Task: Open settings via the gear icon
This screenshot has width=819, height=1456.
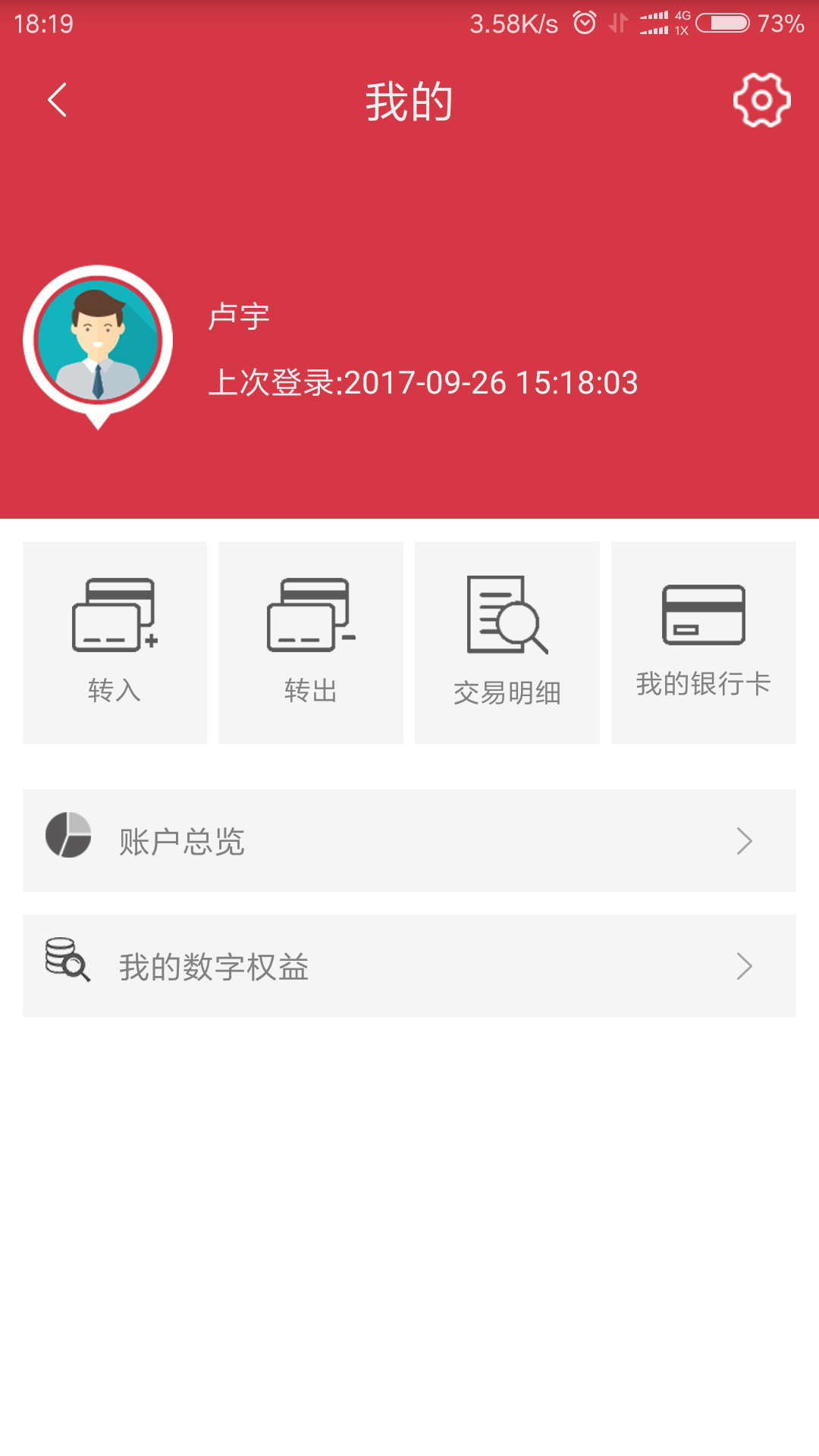Action: pyautogui.click(x=761, y=100)
